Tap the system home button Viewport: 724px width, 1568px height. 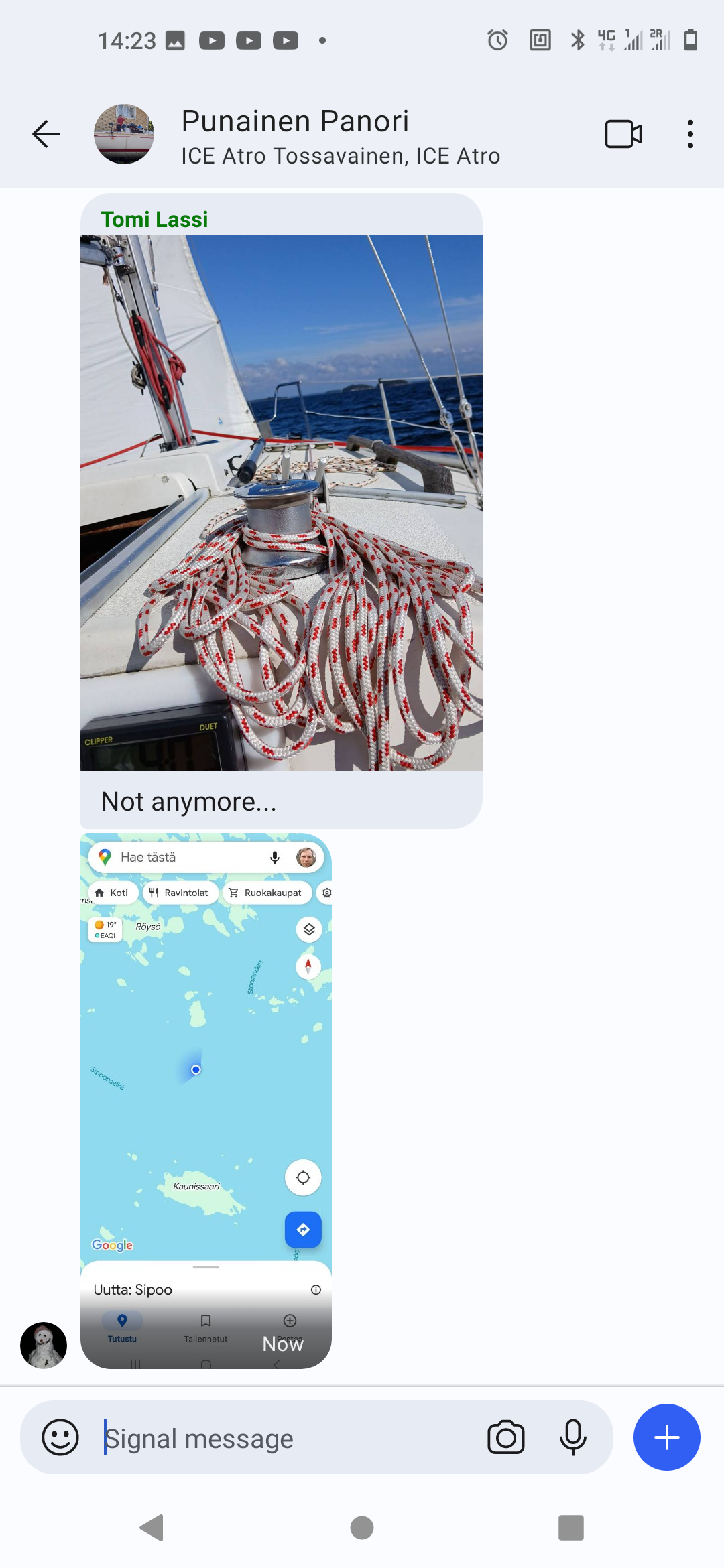point(362,1528)
